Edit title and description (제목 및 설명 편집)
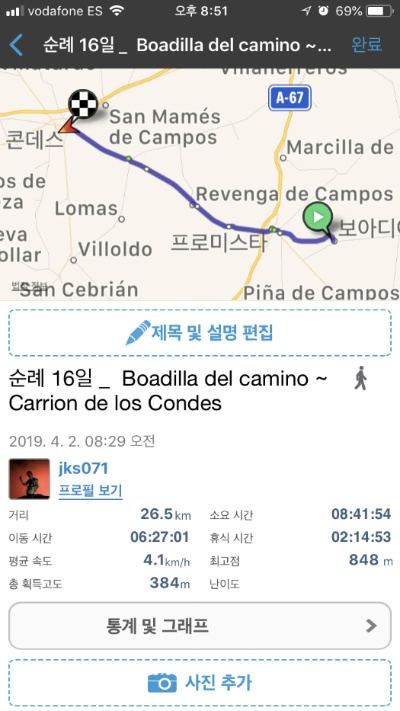Image resolution: width=400 pixels, height=711 pixels. point(200,333)
